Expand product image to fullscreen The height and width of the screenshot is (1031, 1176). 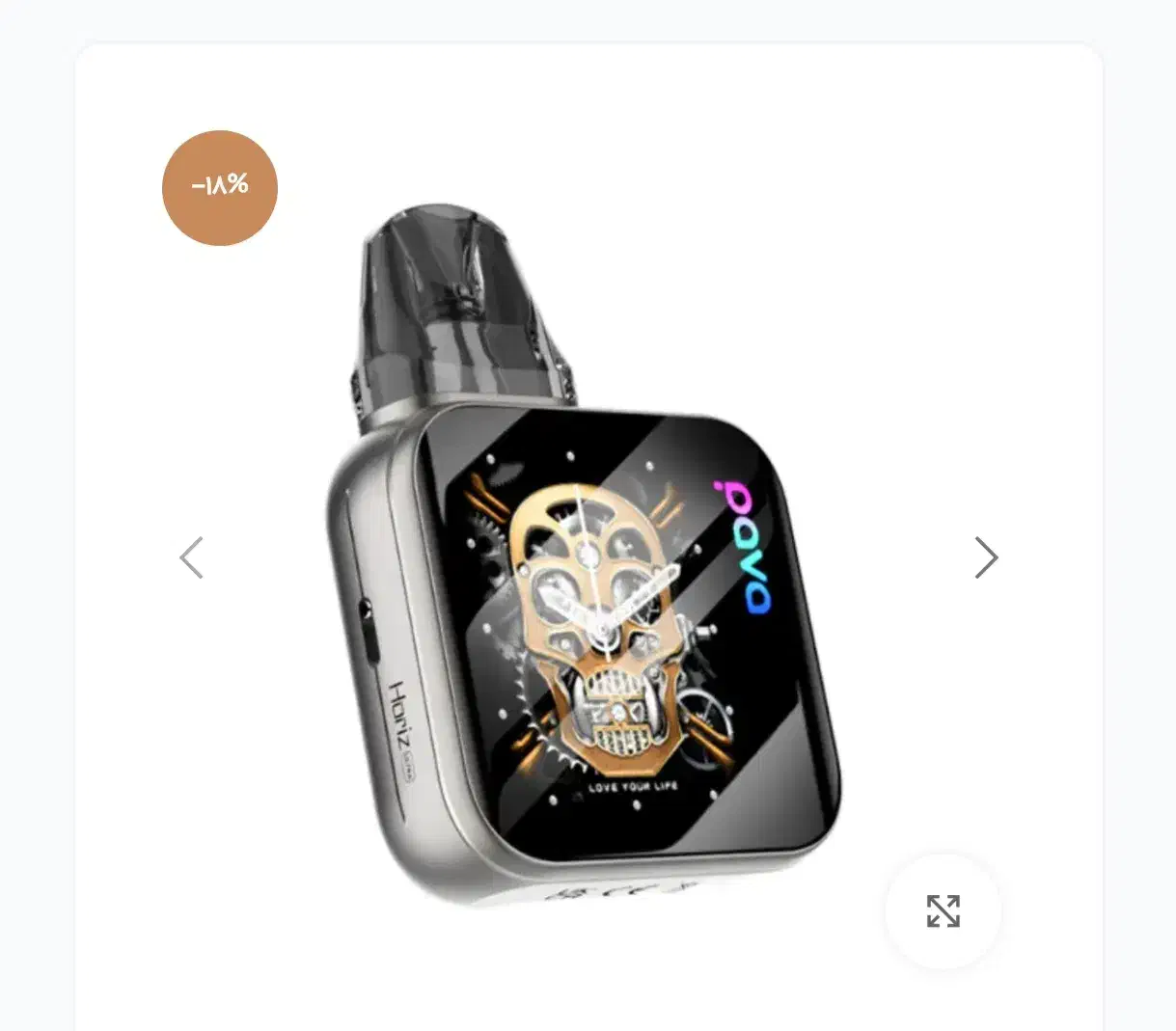click(943, 910)
